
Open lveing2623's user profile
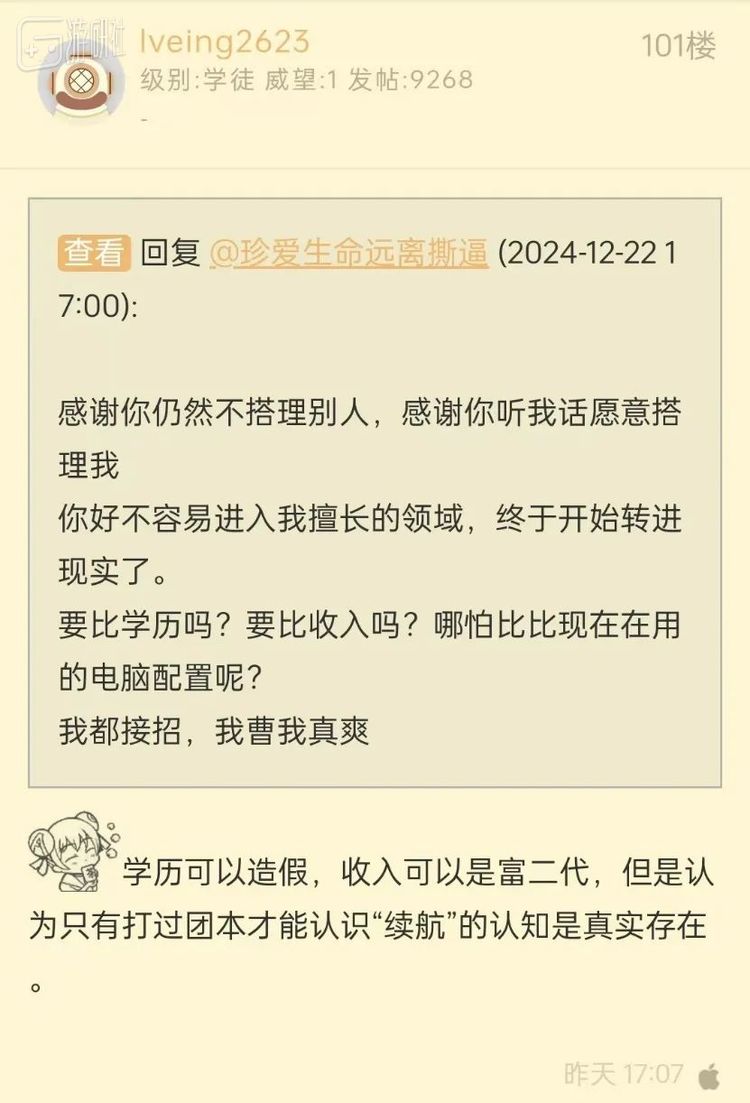click(x=224, y=42)
